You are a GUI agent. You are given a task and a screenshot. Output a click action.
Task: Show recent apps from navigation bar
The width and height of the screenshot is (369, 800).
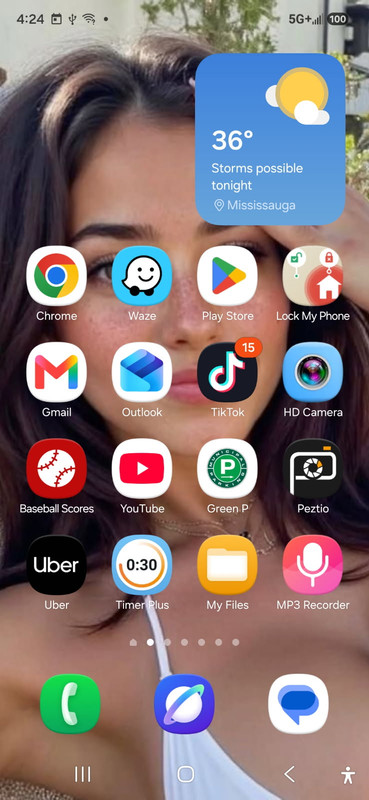coord(82,774)
